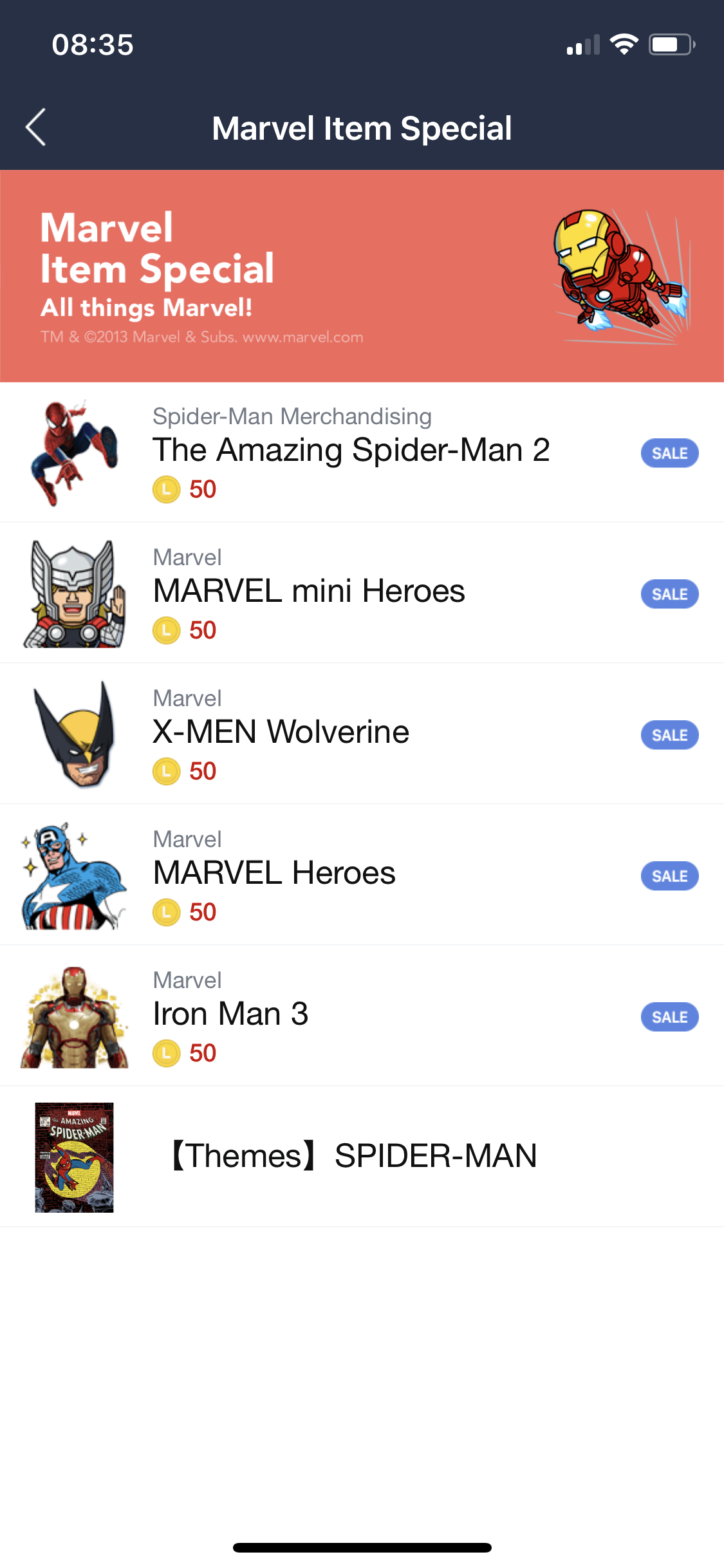This screenshot has height=1568, width=724.
Task: Tap the SALE badge on MARVEL Heroes
Action: pyautogui.click(x=669, y=875)
